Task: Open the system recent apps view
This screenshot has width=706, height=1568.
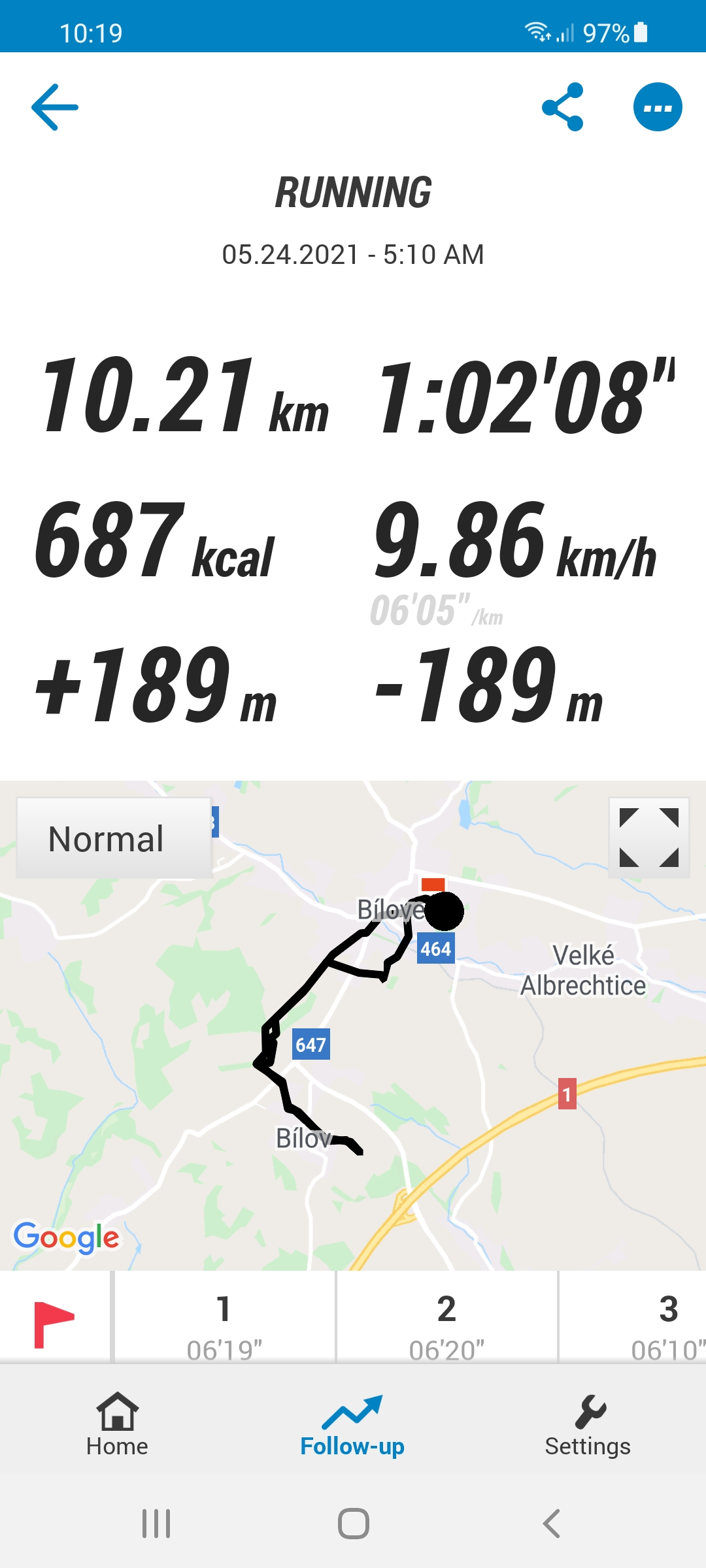Action: (156, 1523)
